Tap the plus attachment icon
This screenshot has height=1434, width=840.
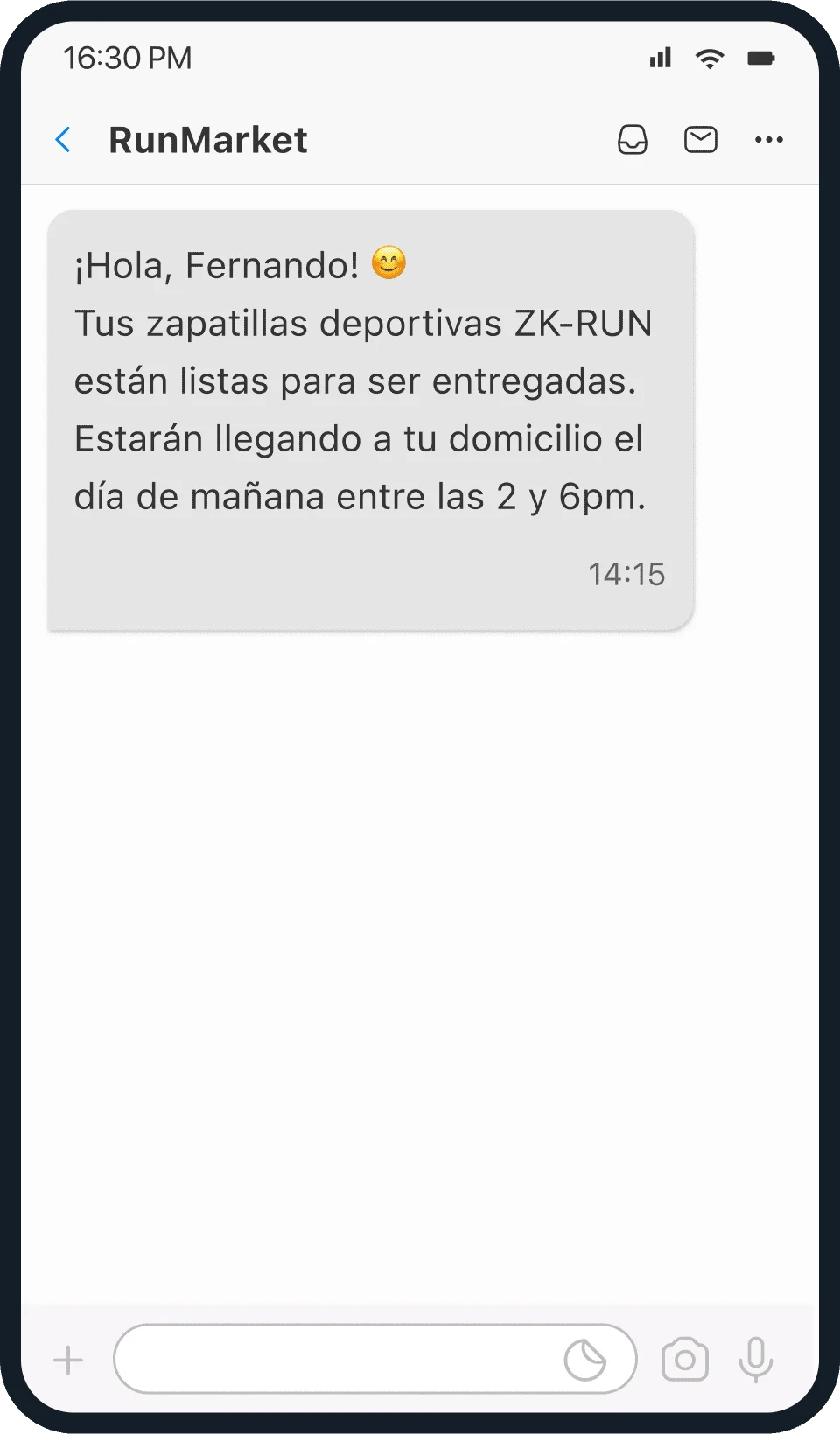click(x=68, y=1360)
